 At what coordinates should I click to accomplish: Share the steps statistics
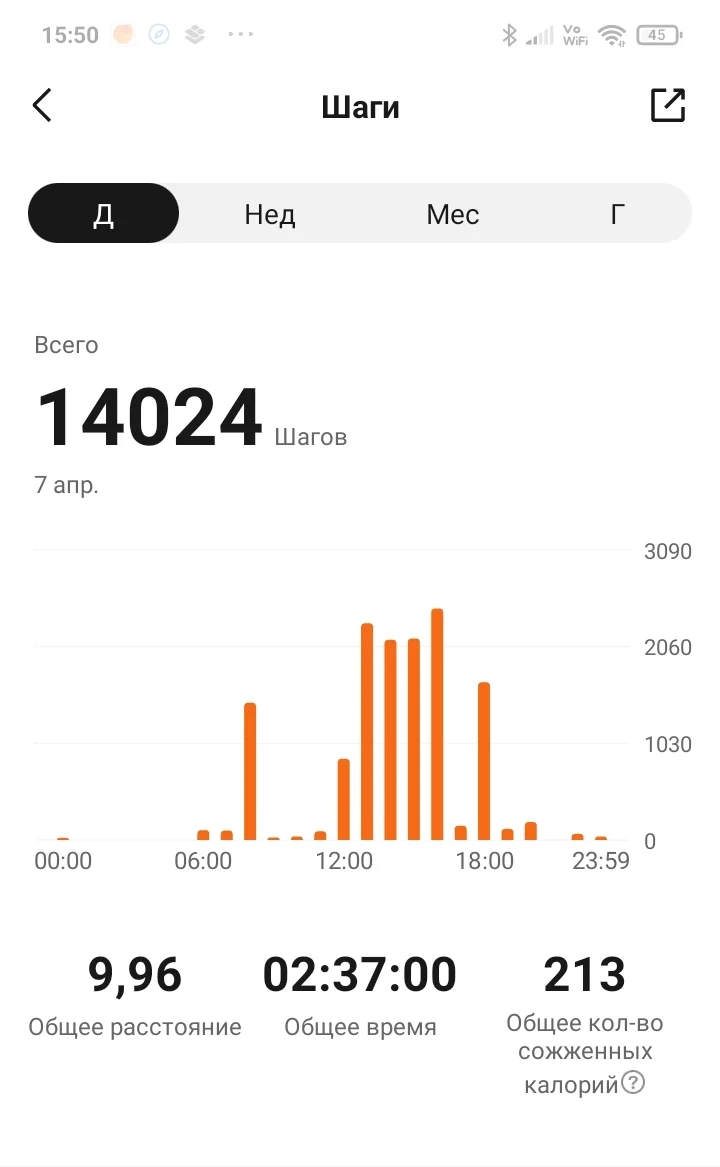point(667,106)
